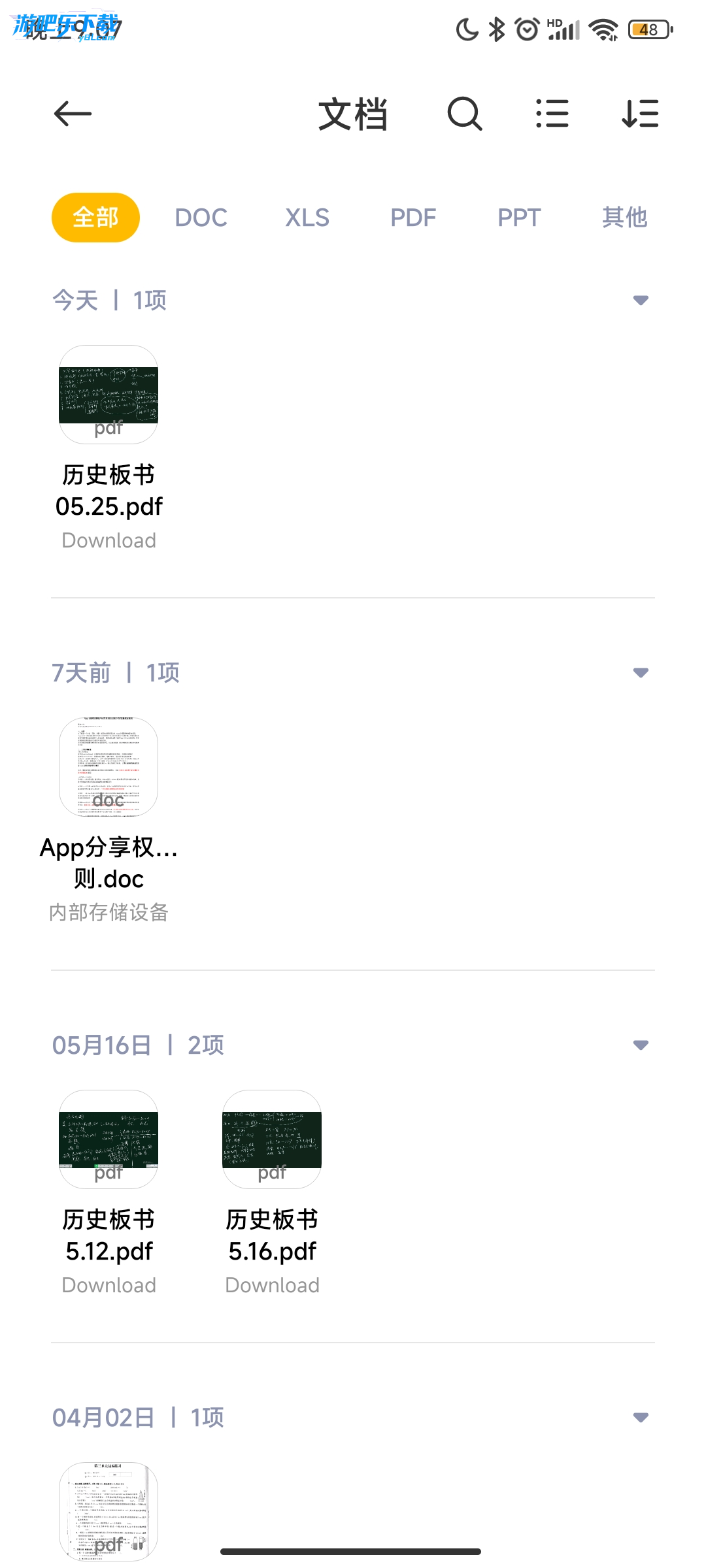Select the 全部 filter tab
Image resolution: width=706 pixels, height=1568 pixels.
[95, 218]
